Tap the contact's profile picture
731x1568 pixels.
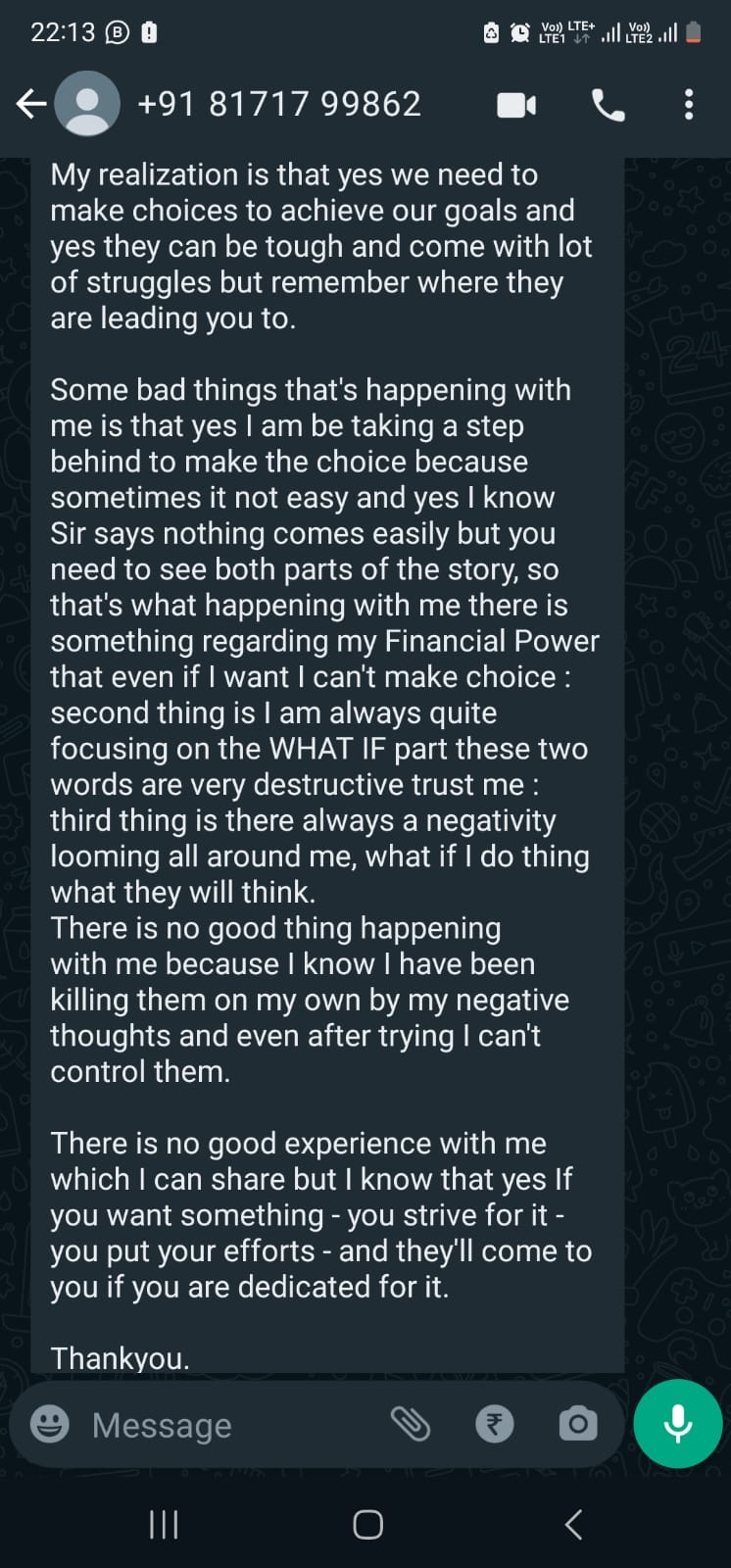coord(86,102)
